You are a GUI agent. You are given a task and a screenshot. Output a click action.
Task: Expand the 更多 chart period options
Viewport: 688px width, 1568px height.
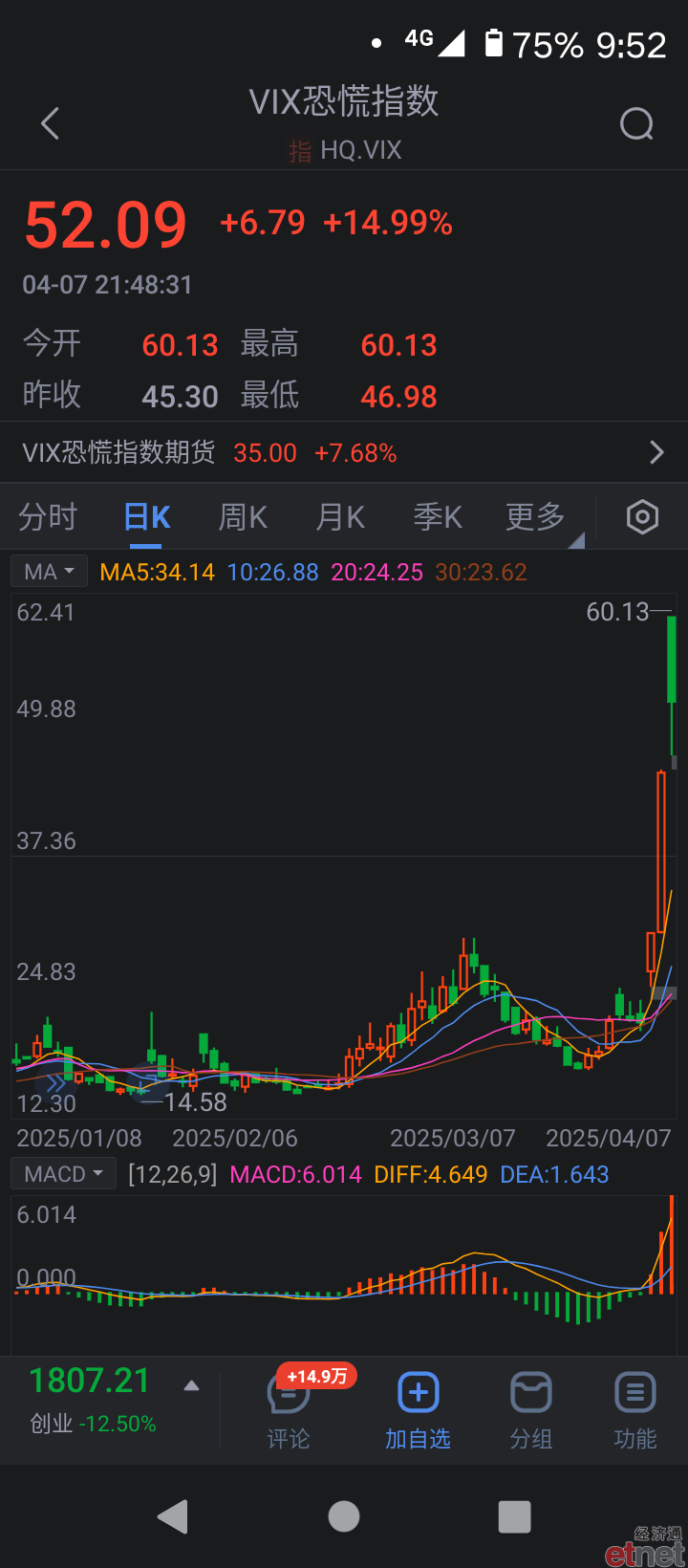click(537, 517)
